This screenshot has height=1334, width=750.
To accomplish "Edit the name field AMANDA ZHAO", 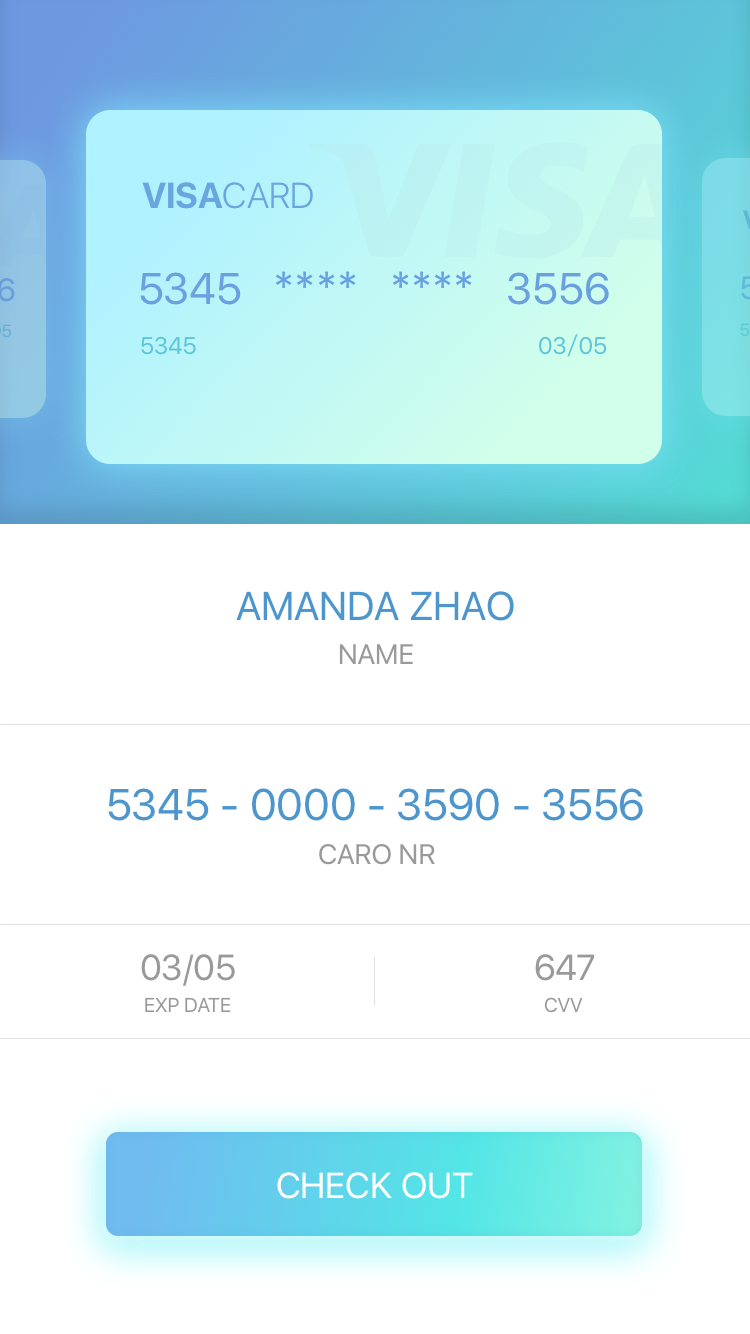I will tap(375, 625).
